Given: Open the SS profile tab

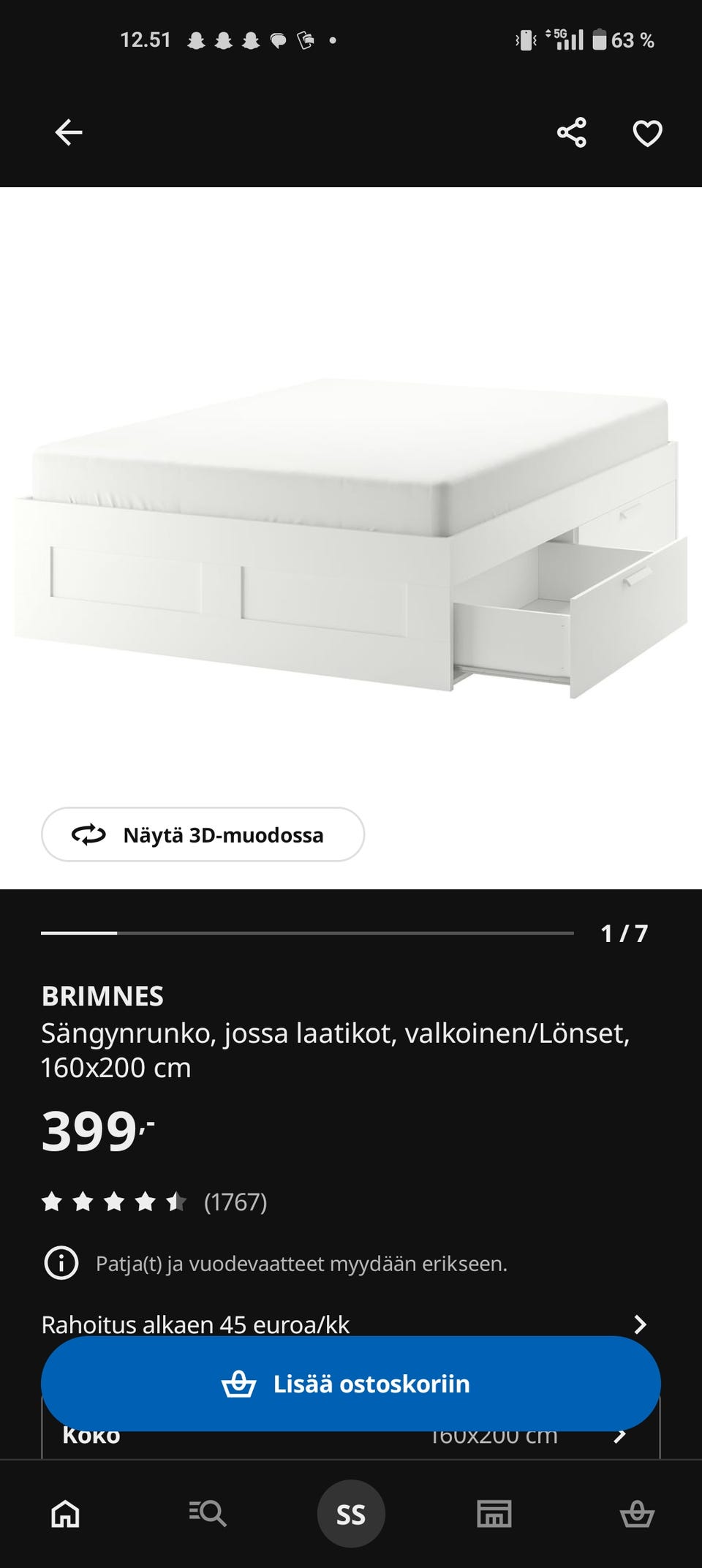Looking at the screenshot, I should (x=351, y=1514).
